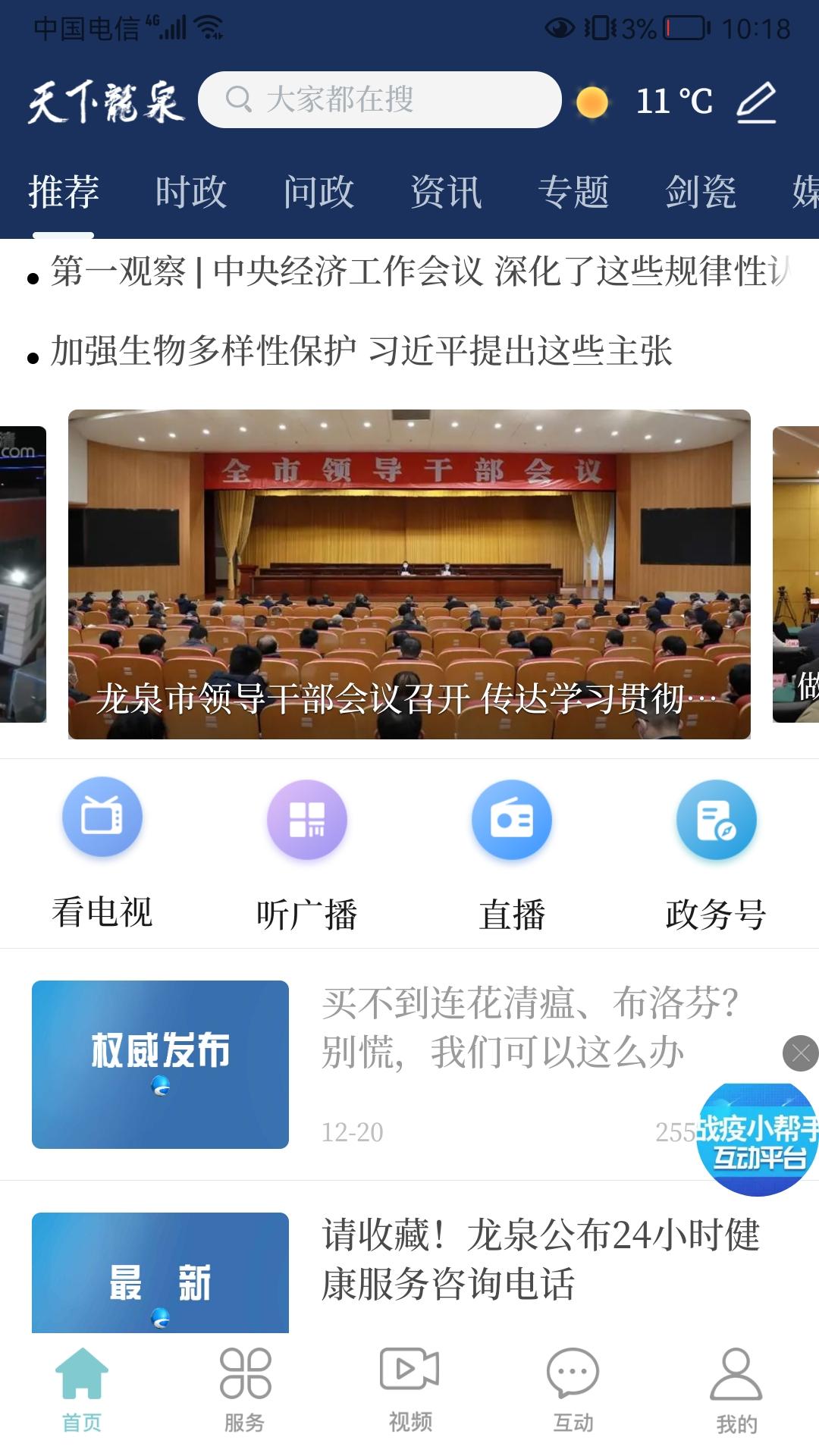Open 直播 (Live) feature icon
Viewport: 819px width, 1456px height.
pos(512,819)
